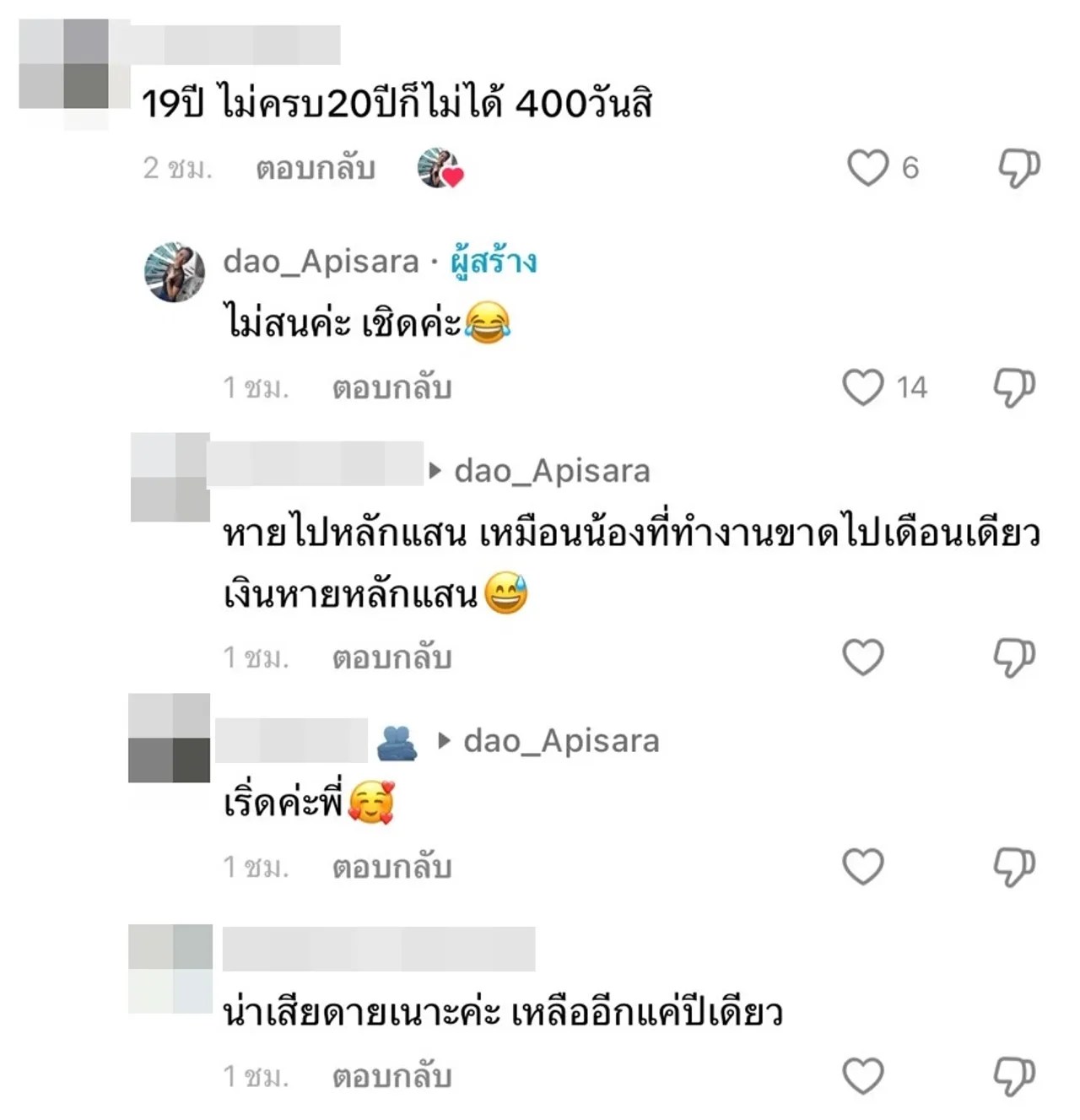This screenshot has height=1120, width=1080.
Task: Reply to dao_Apisara's 'ไม่สนค่ะ เชิดค่ะ' comment
Action: pos(391,387)
